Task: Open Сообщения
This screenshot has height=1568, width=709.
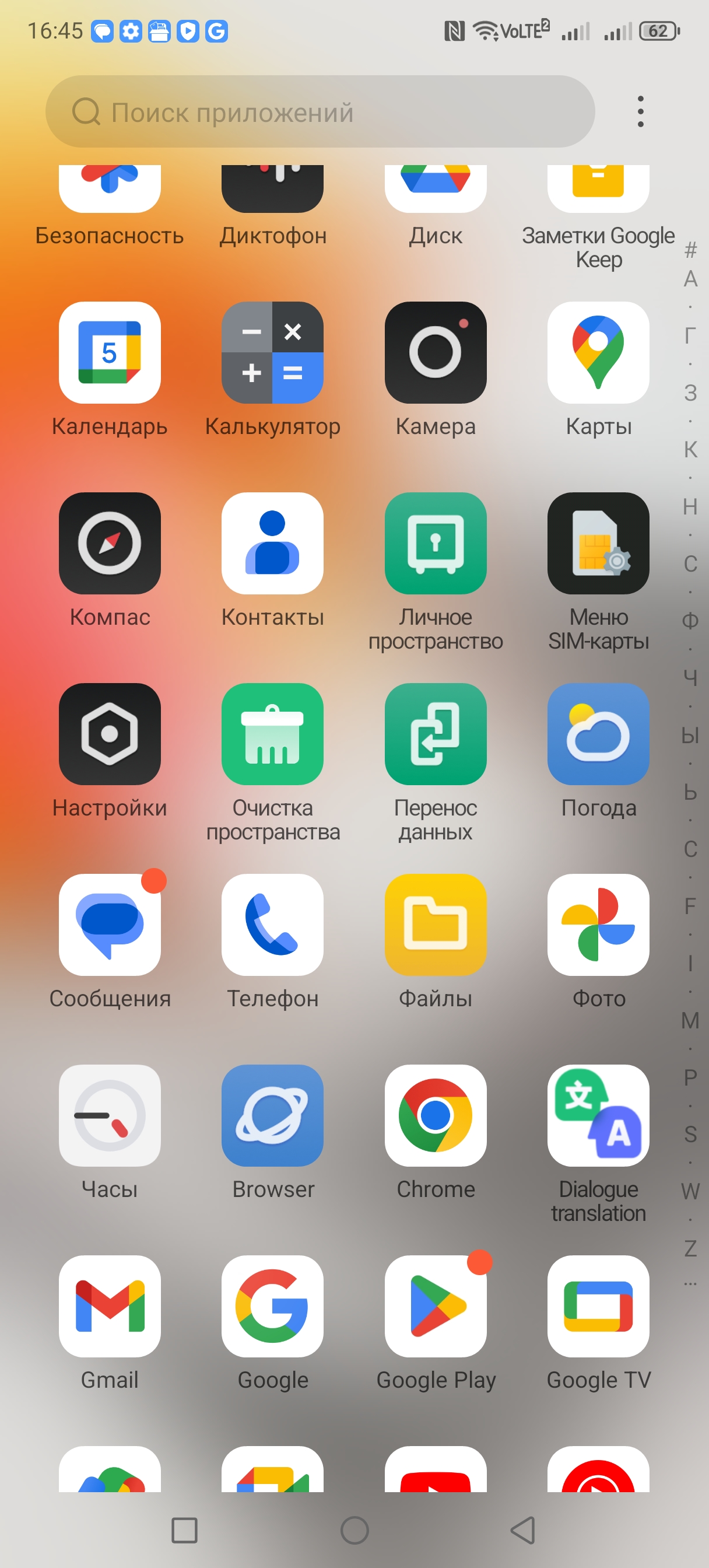Action: pyautogui.click(x=110, y=925)
